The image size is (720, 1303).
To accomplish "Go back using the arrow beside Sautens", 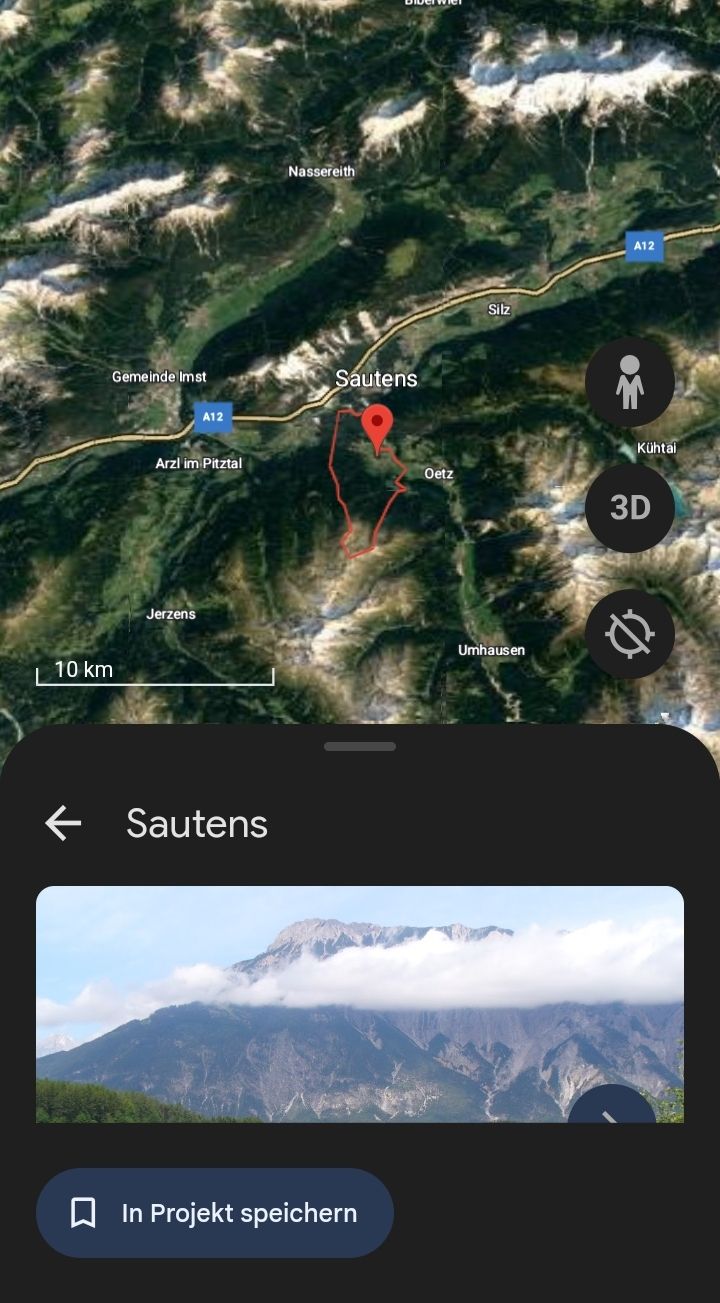I will tap(63, 824).
